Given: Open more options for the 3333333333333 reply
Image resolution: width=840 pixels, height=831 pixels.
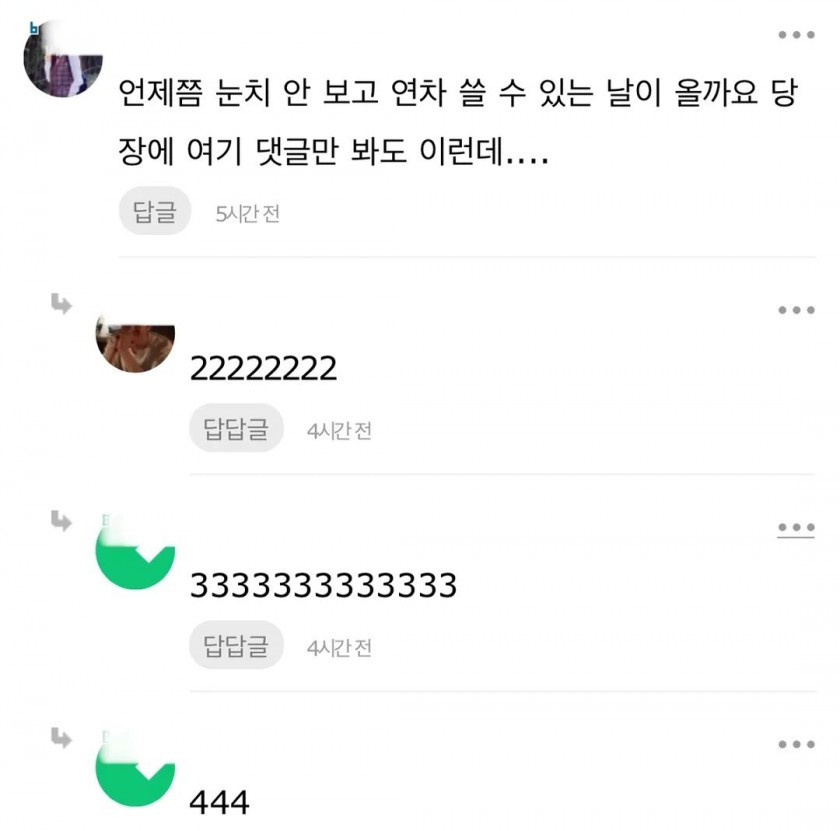Looking at the screenshot, I should pos(796,528).
